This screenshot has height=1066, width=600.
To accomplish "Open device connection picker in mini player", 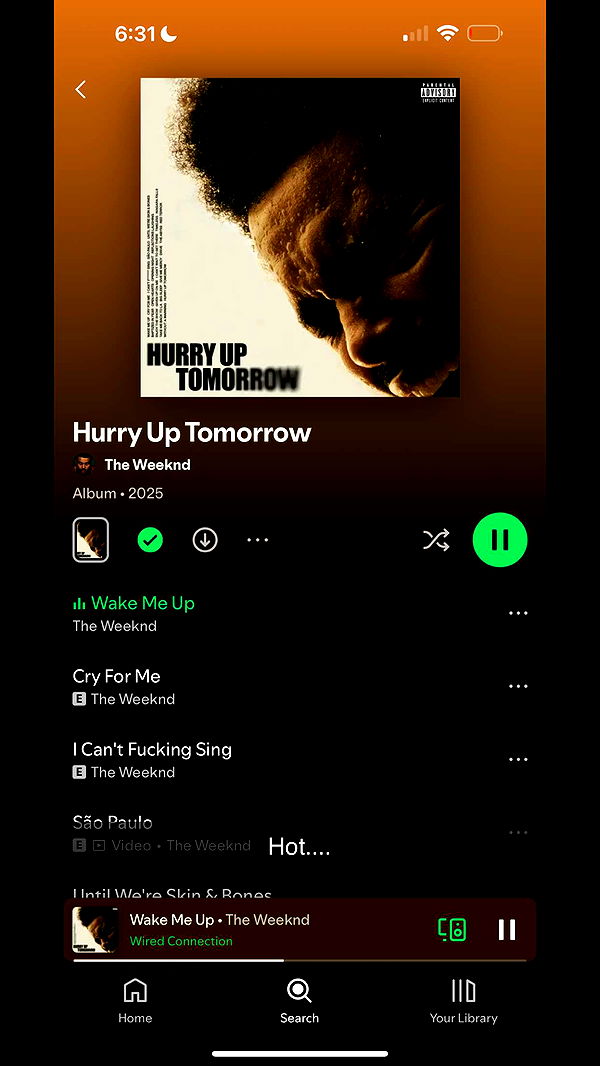I will pos(452,930).
